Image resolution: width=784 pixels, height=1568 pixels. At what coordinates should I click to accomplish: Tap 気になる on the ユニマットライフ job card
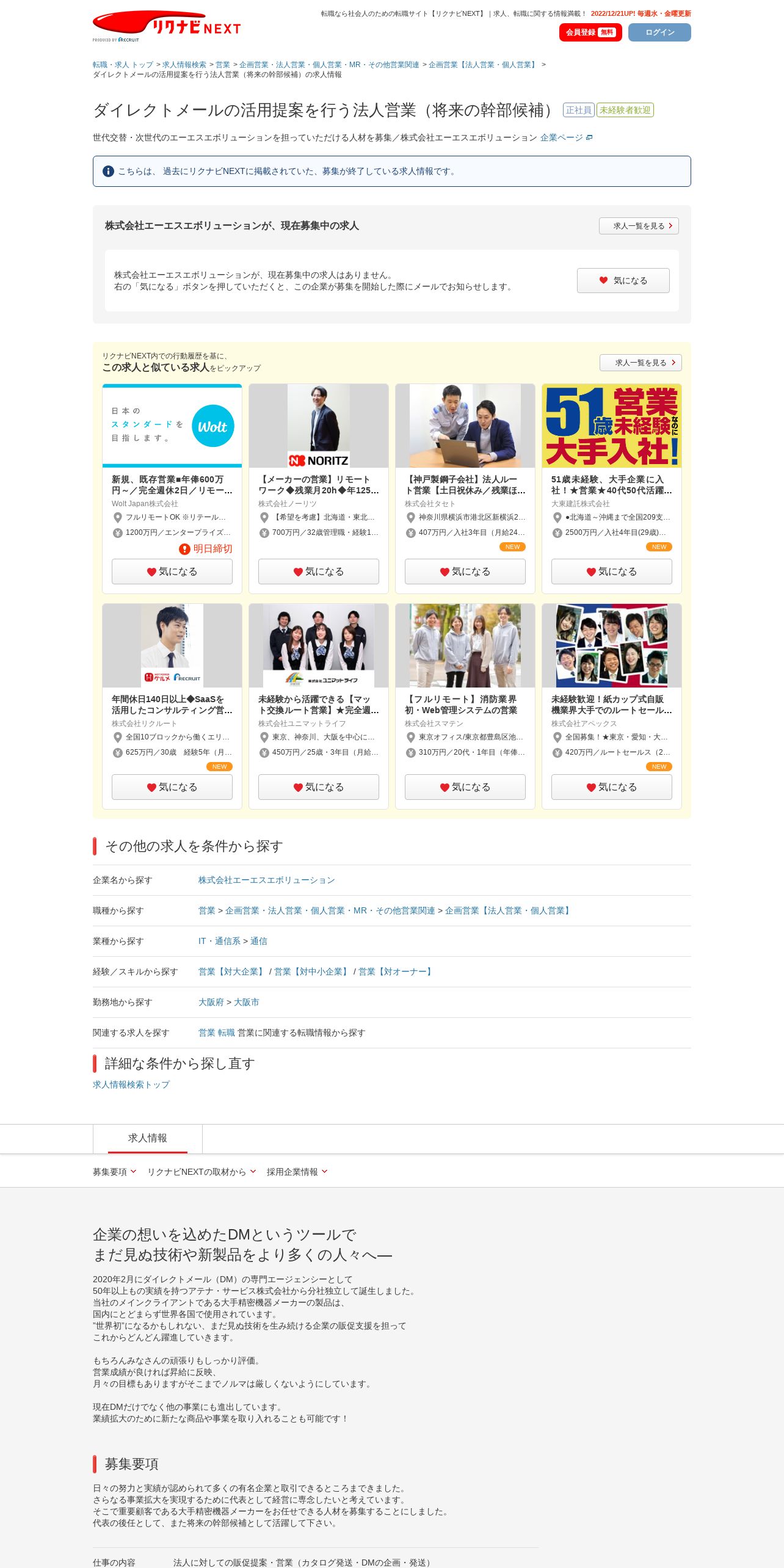(x=319, y=787)
